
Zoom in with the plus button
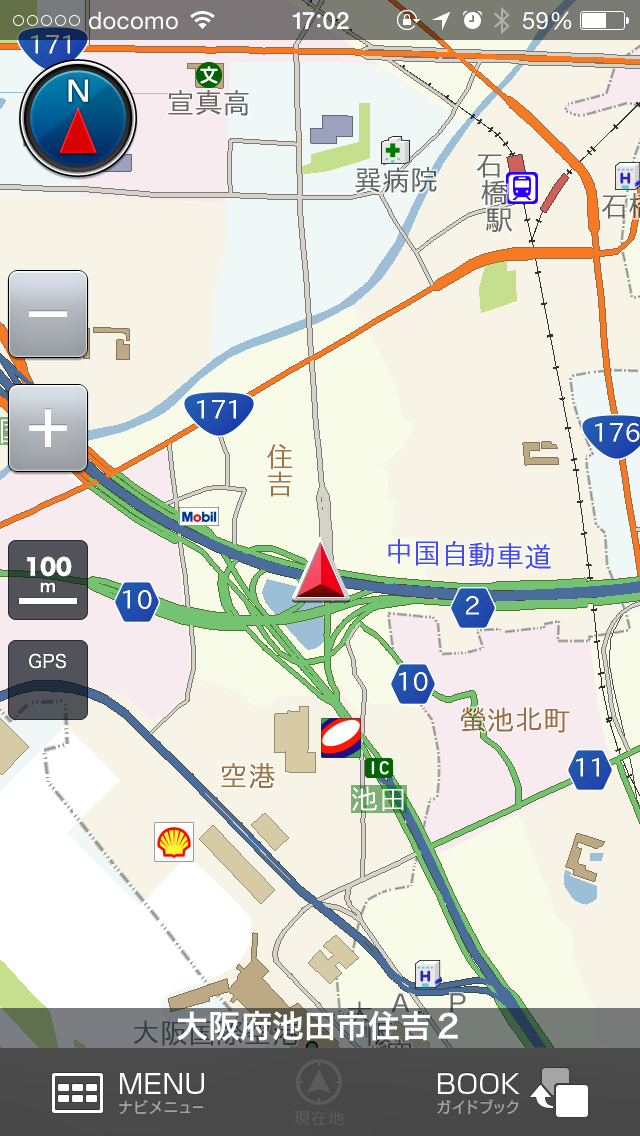point(48,428)
